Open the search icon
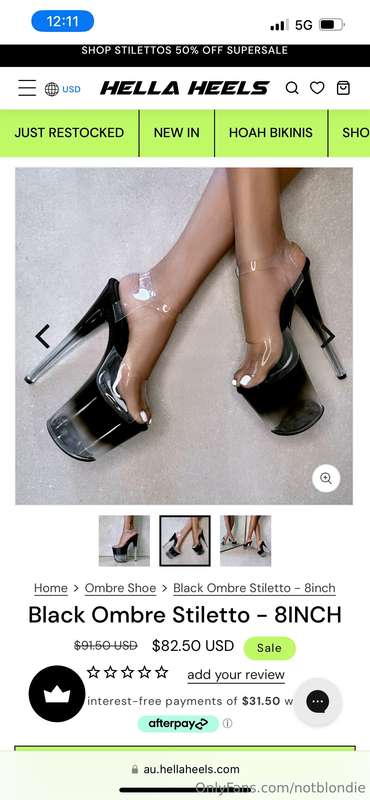Image resolution: width=370 pixels, height=800 pixels. click(x=292, y=88)
